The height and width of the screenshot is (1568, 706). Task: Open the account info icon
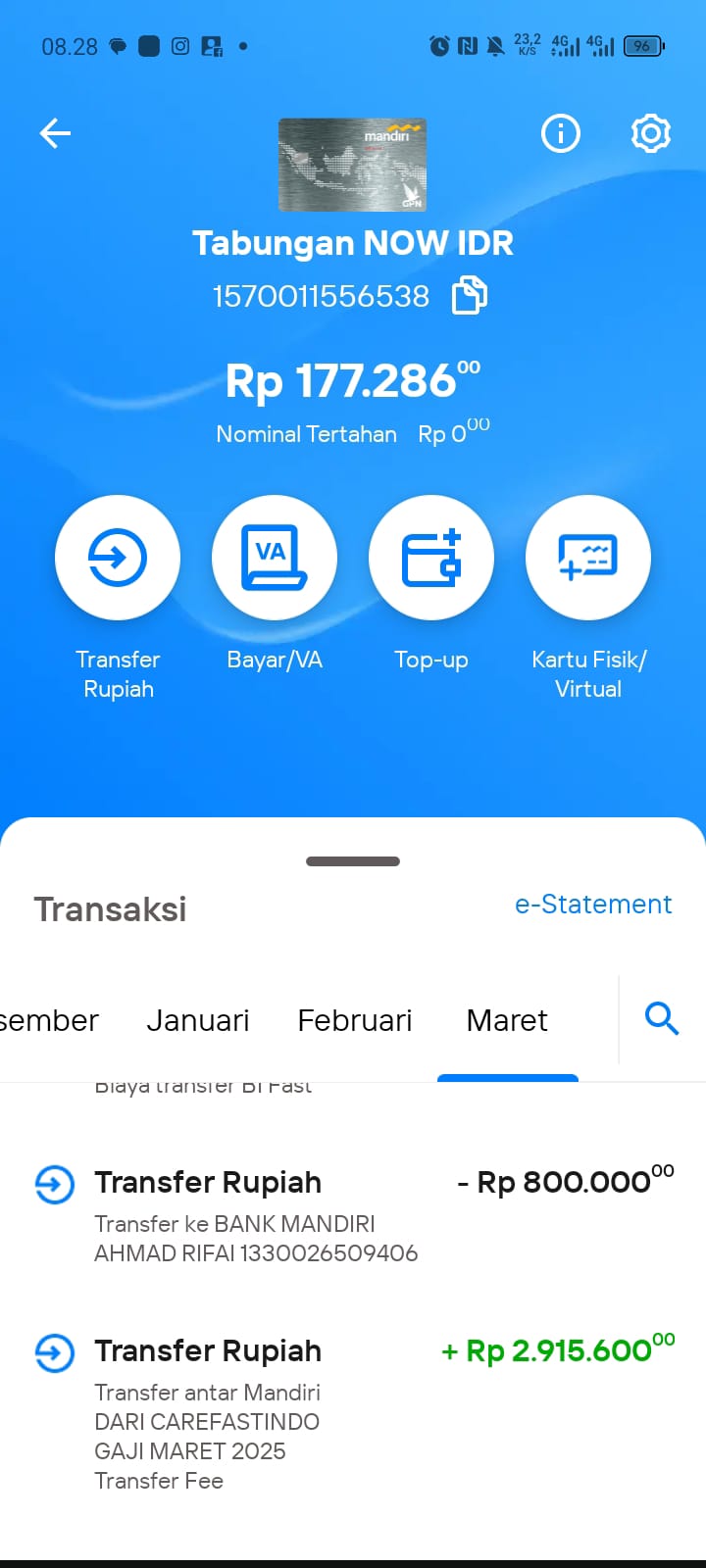click(x=561, y=133)
